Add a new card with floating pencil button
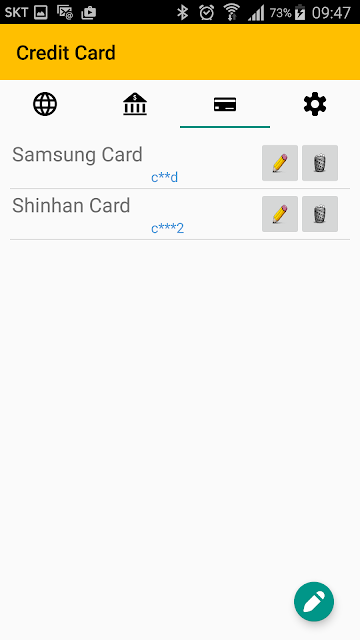360x640 pixels. coord(314,602)
